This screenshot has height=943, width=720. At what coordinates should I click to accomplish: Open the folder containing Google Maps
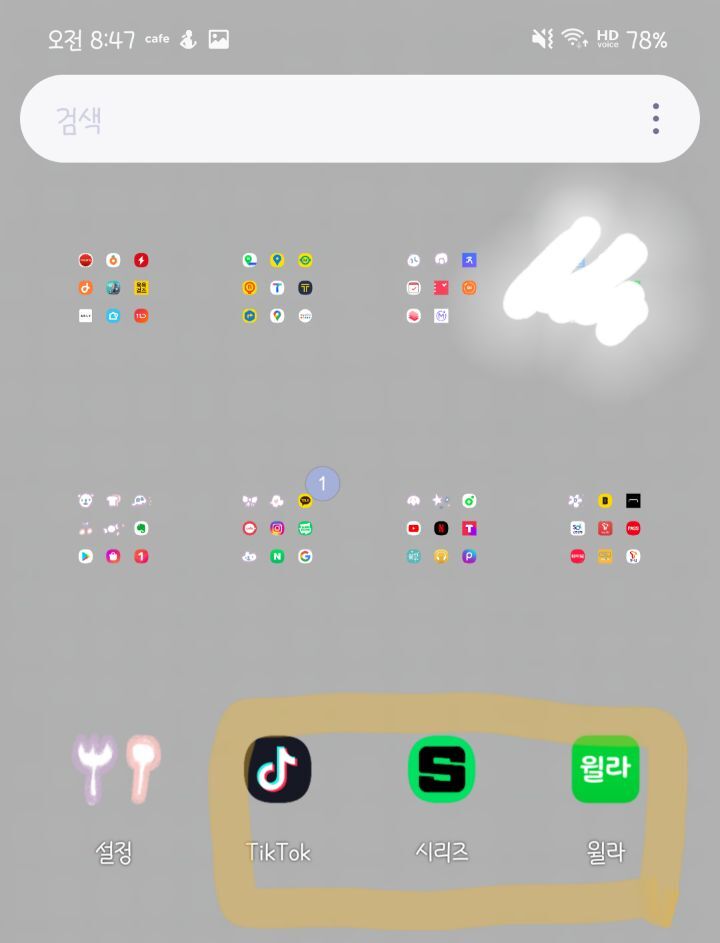[277, 288]
